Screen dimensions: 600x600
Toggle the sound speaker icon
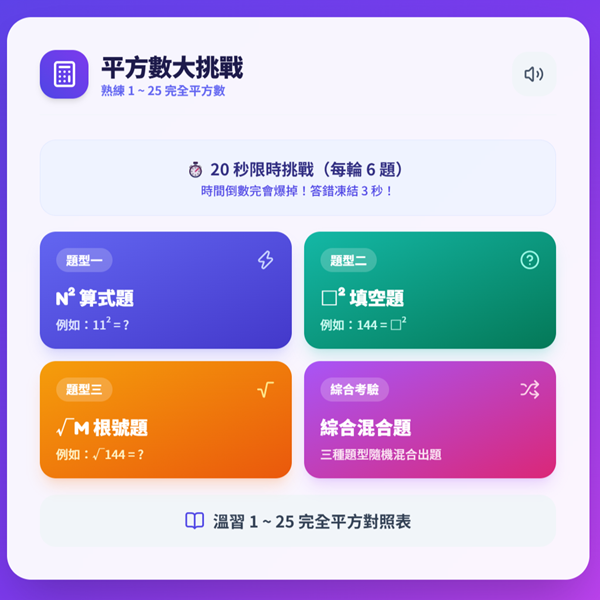[x=534, y=74]
